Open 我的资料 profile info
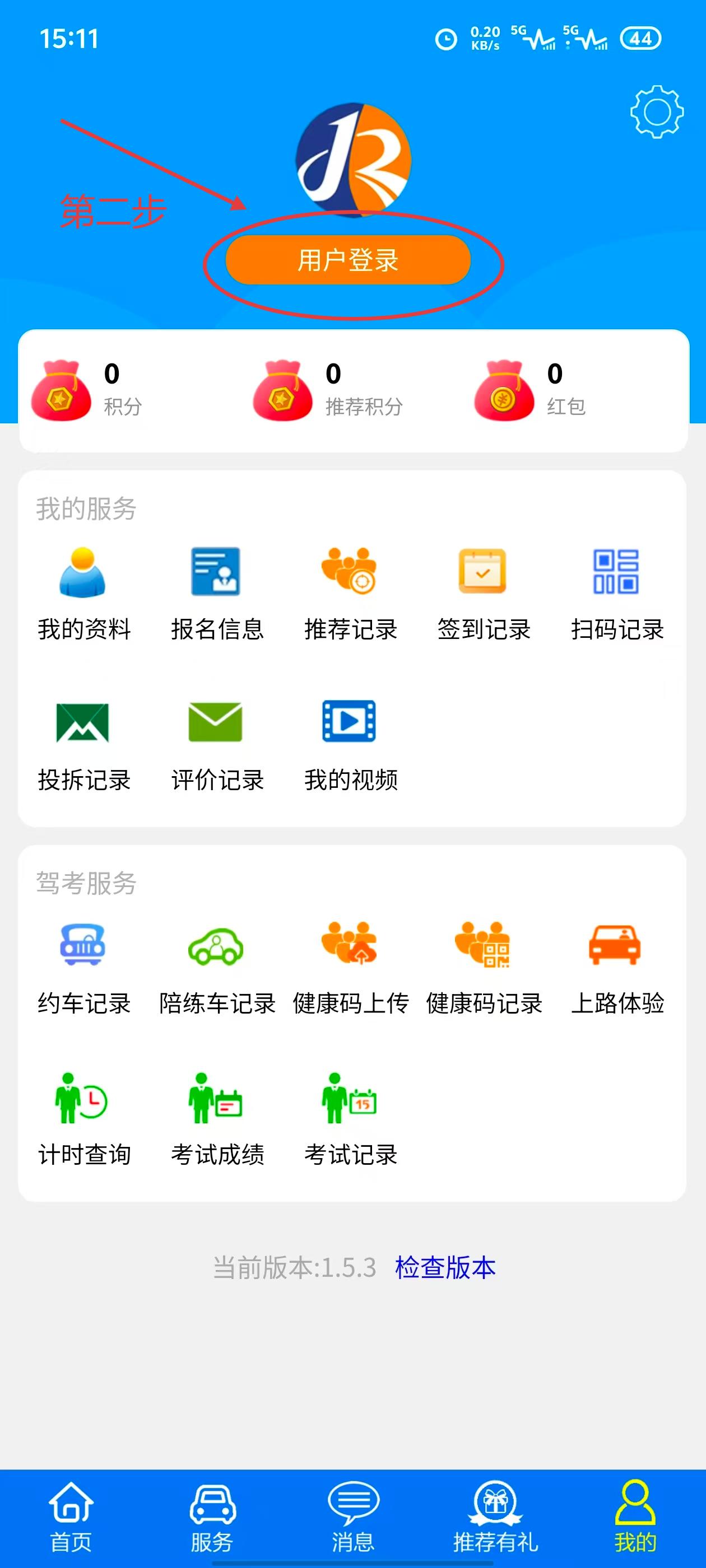 (x=83, y=594)
